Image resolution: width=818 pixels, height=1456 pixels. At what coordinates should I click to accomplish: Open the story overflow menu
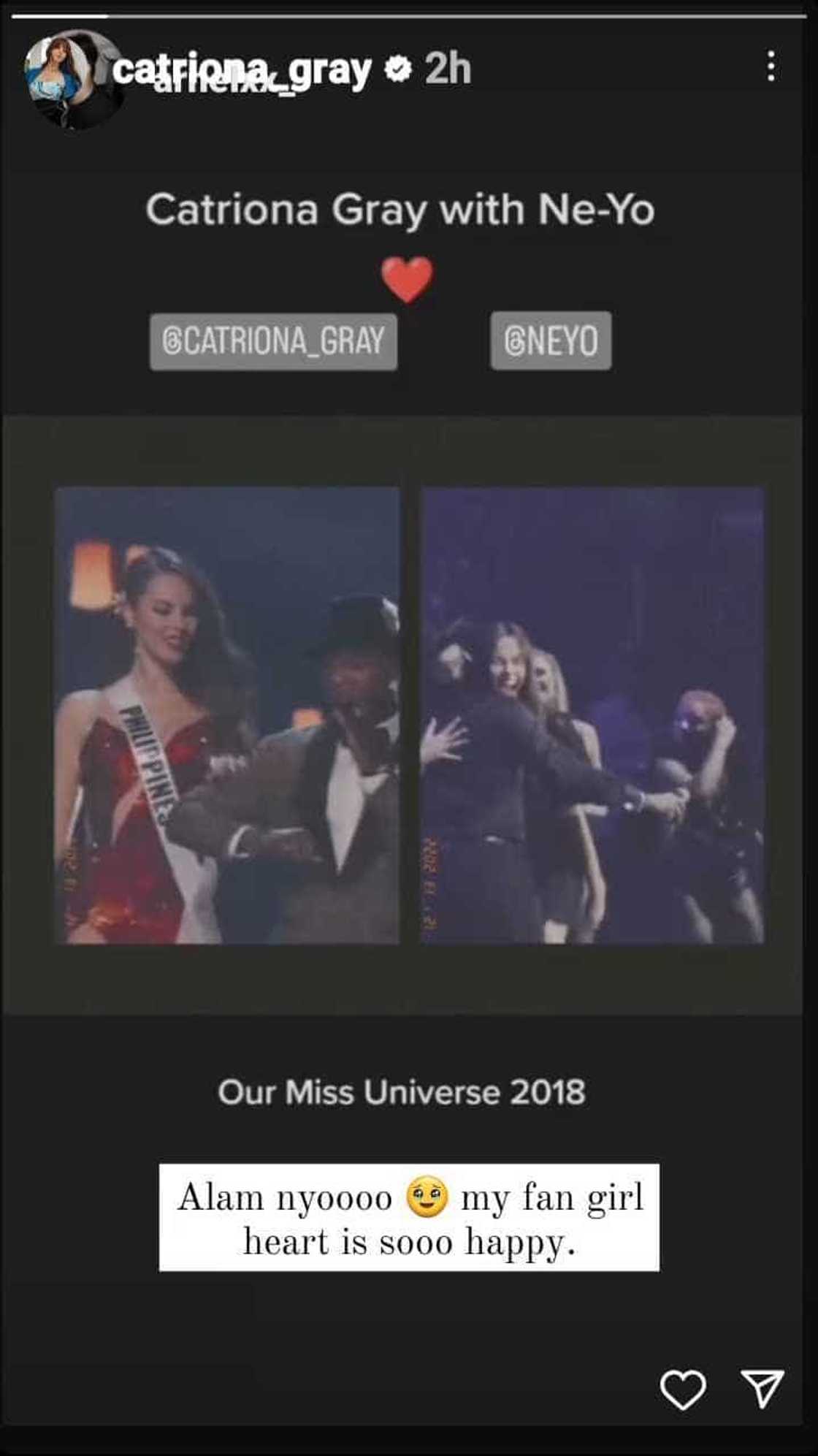771,66
